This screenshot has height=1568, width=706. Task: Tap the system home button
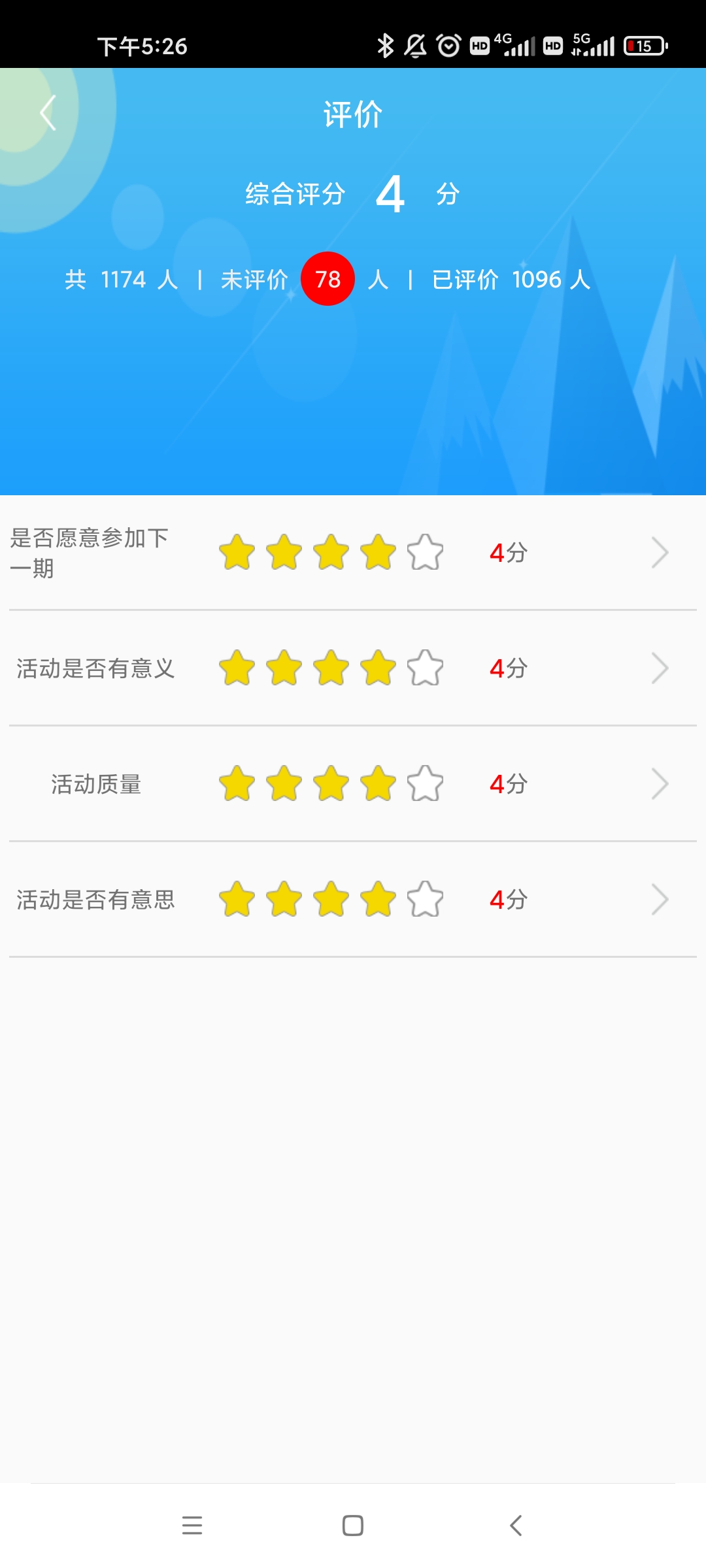(353, 1526)
